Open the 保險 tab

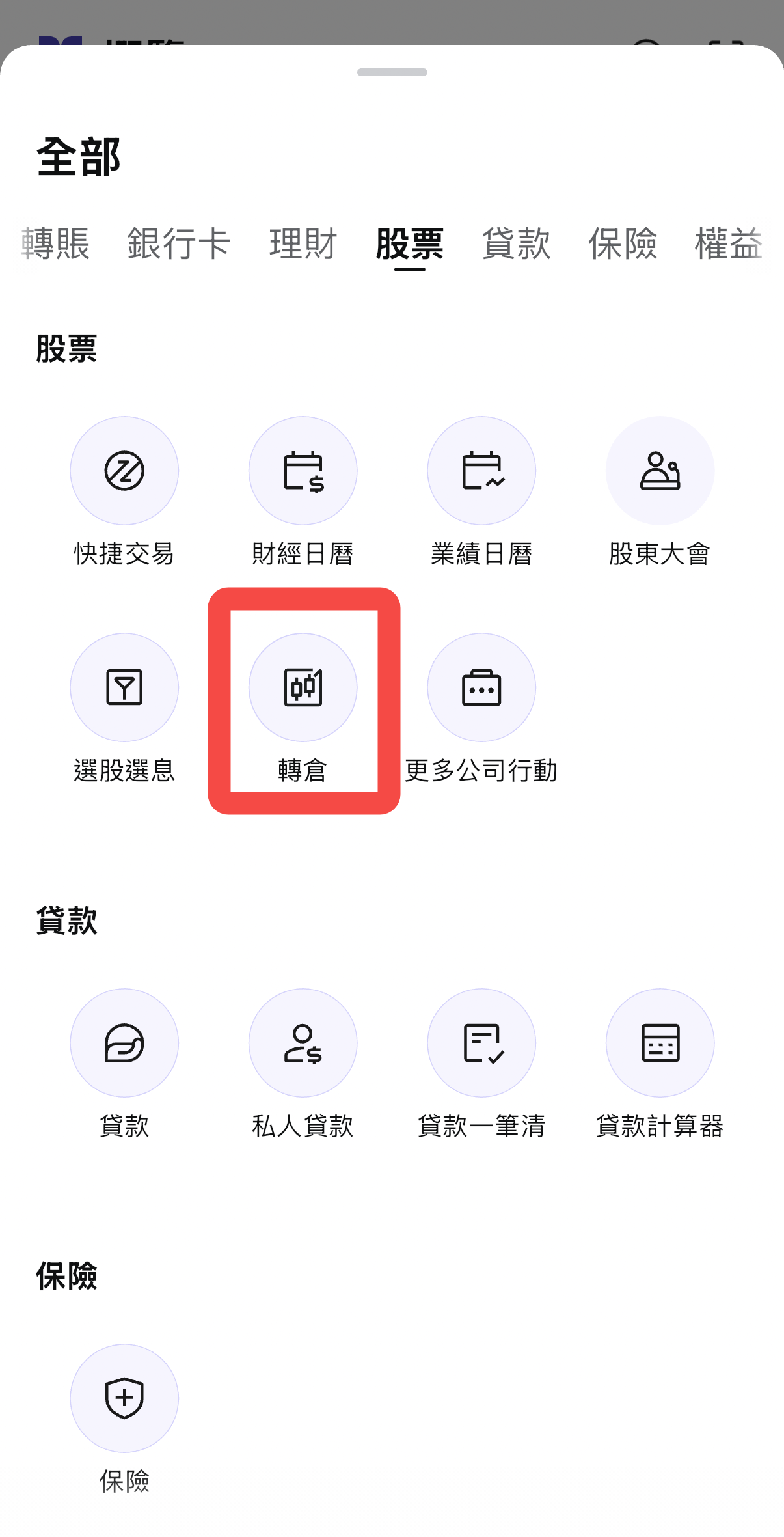(623, 244)
